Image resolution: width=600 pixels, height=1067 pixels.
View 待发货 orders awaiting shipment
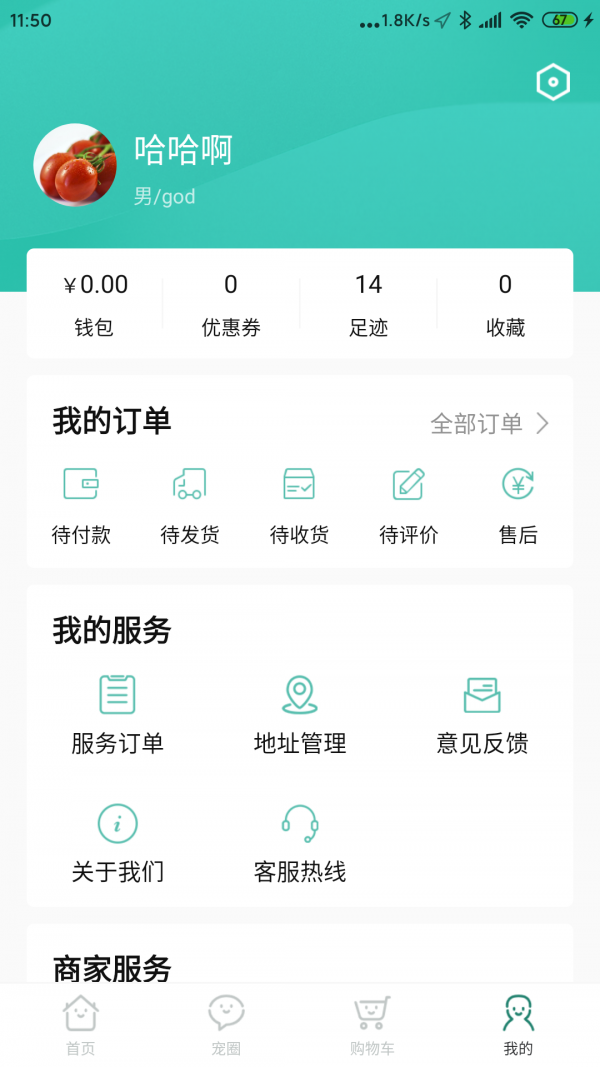click(x=190, y=506)
